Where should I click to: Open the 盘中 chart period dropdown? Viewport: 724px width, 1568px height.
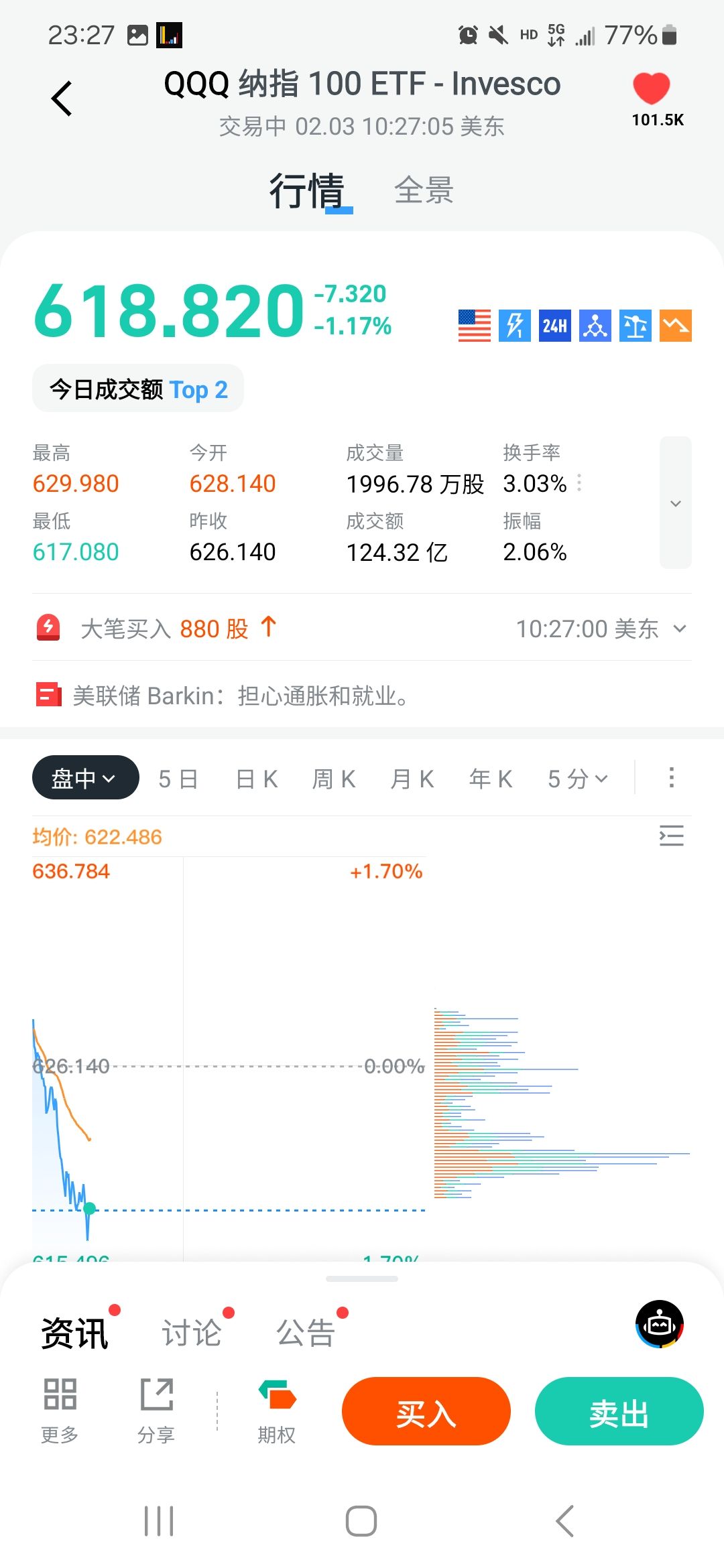(85, 778)
